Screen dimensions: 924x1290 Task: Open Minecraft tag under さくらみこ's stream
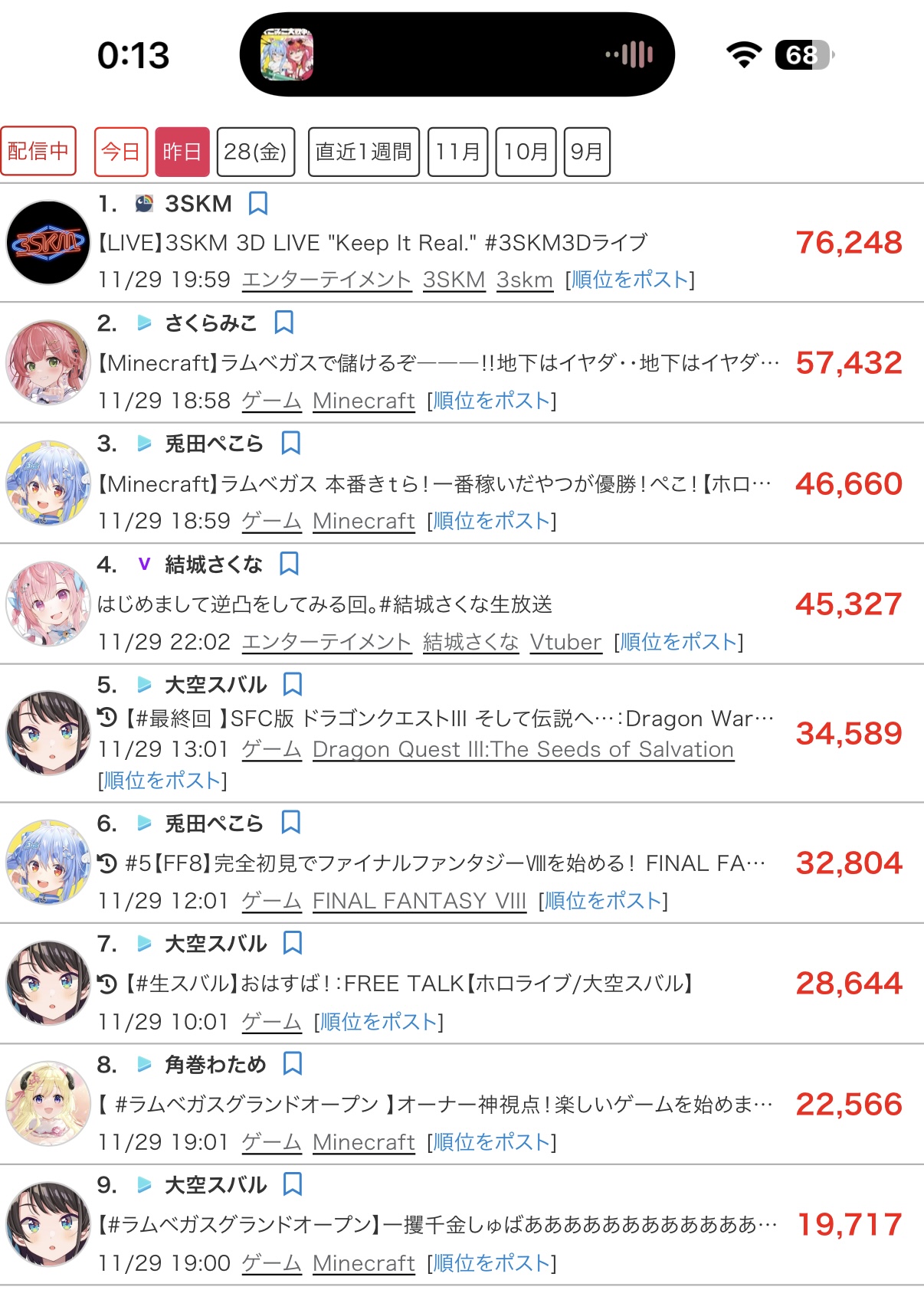click(x=364, y=401)
